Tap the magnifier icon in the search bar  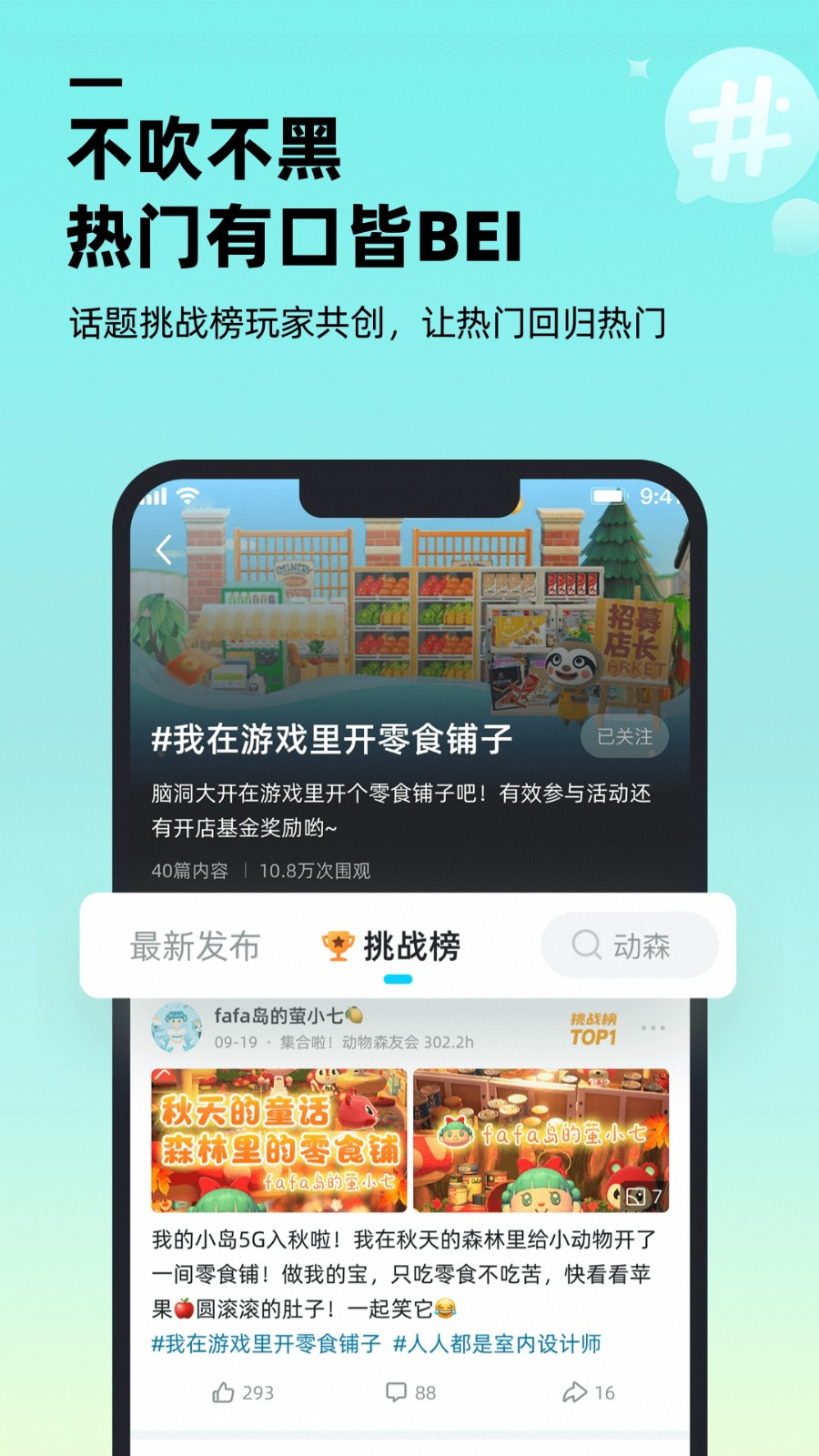coord(587,945)
